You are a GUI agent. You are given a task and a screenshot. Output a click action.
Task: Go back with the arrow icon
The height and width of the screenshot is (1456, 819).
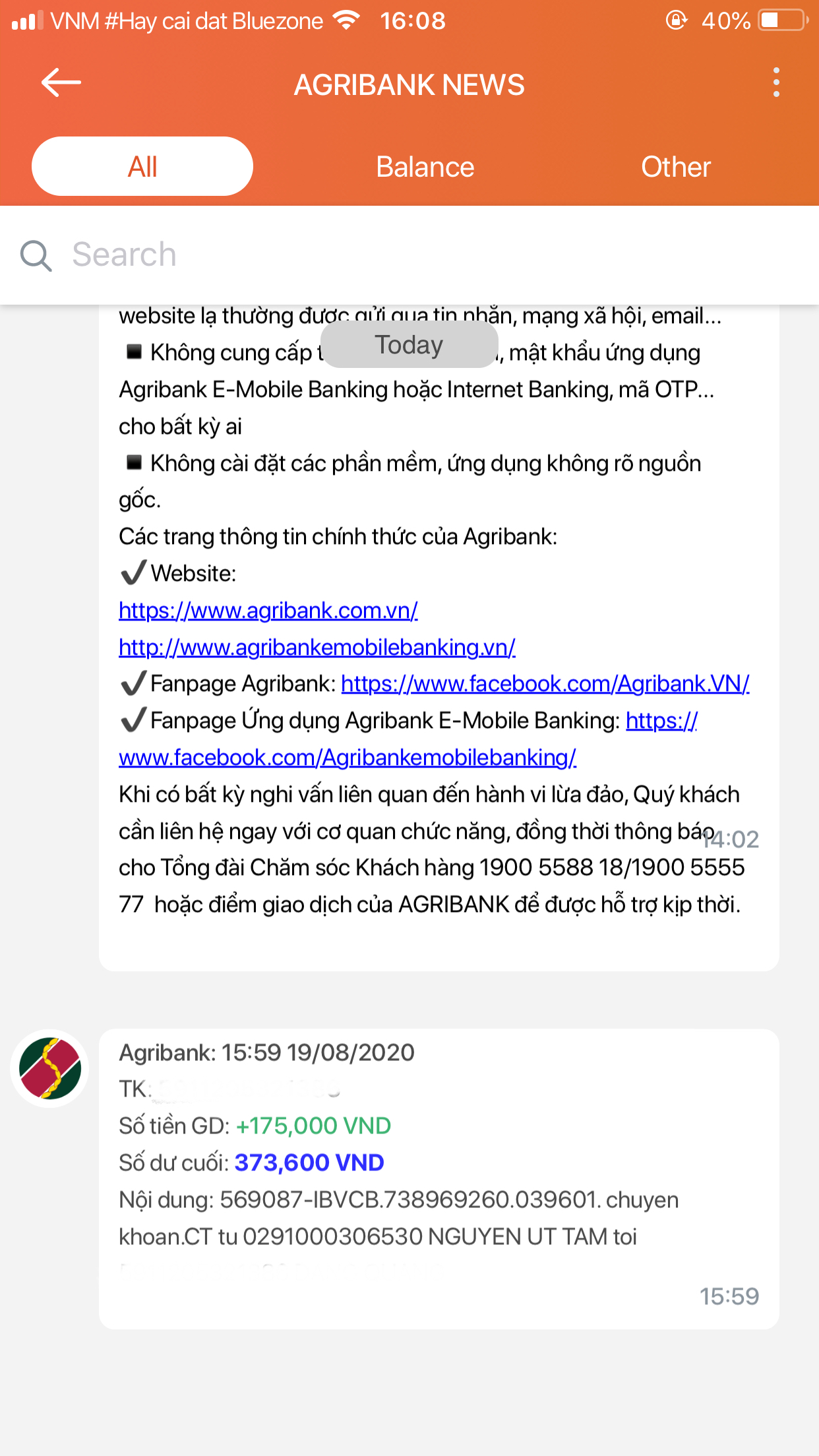tap(61, 83)
